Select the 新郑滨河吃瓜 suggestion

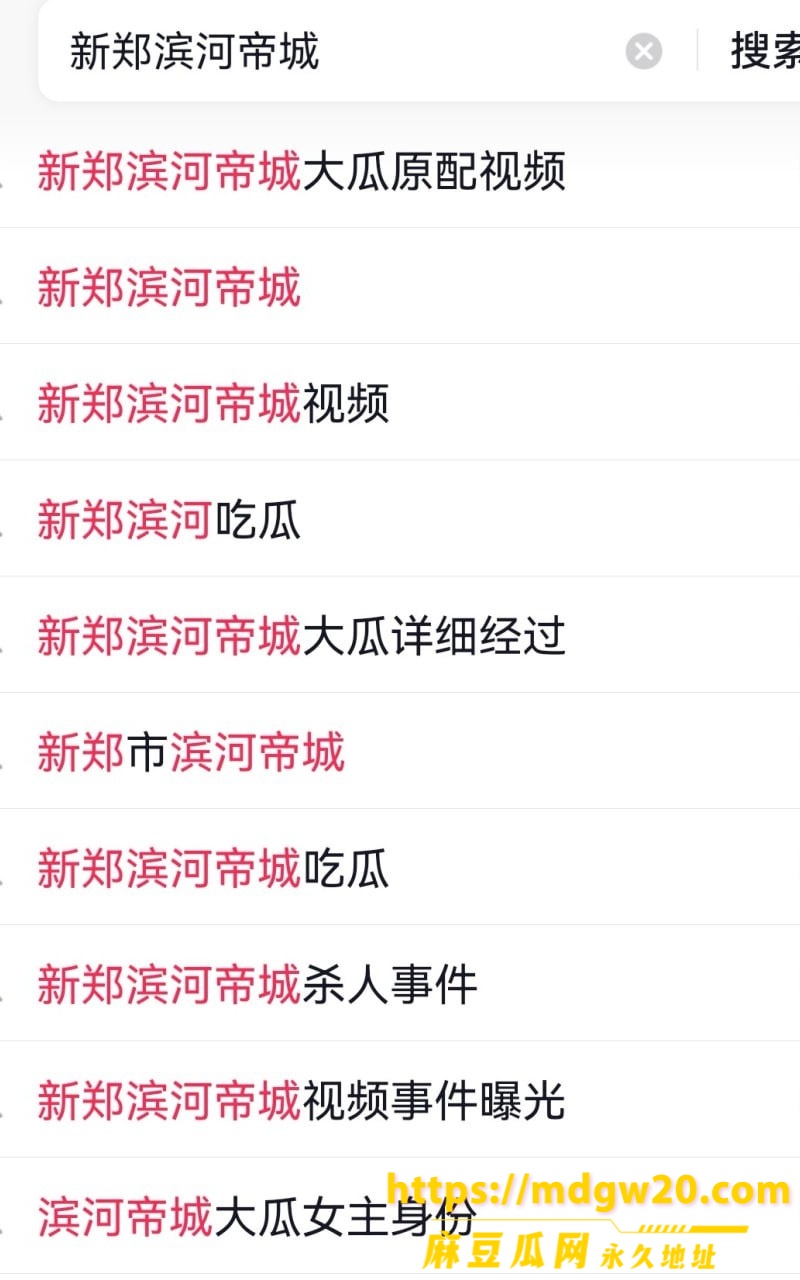pos(400,519)
